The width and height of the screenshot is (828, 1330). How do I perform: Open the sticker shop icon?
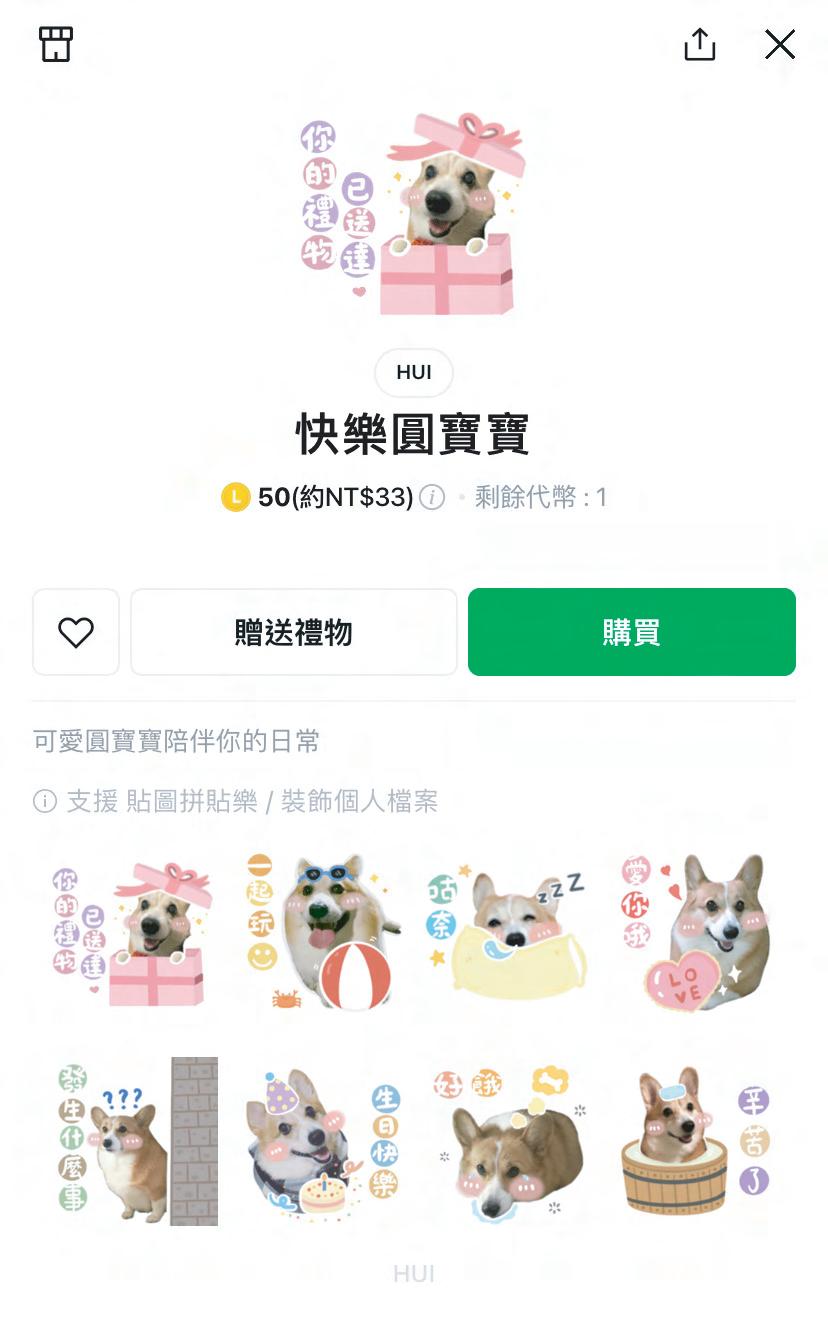pos(56,44)
